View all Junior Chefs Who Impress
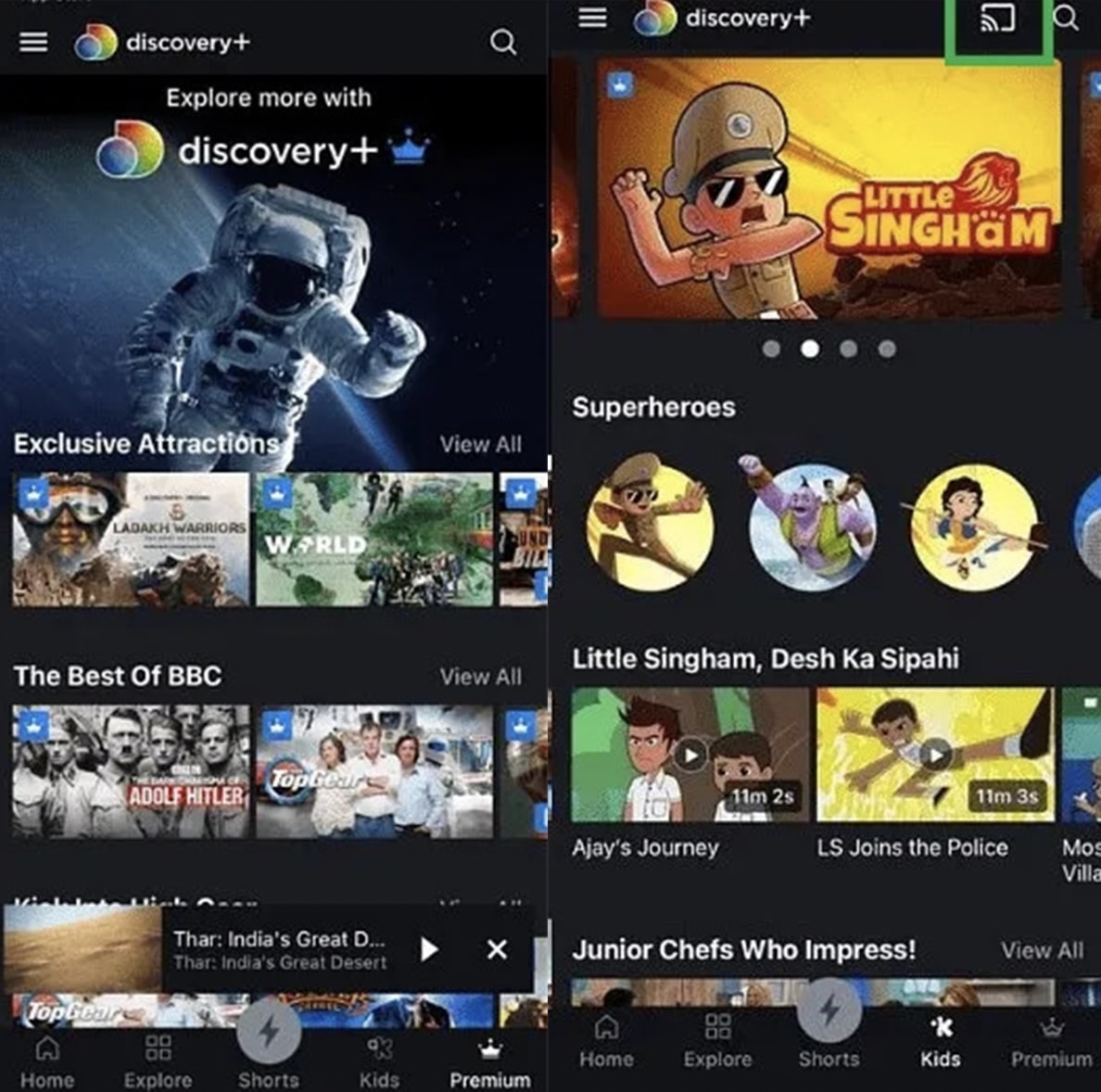This screenshot has height=1092, width=1101. pos(1041,950)
